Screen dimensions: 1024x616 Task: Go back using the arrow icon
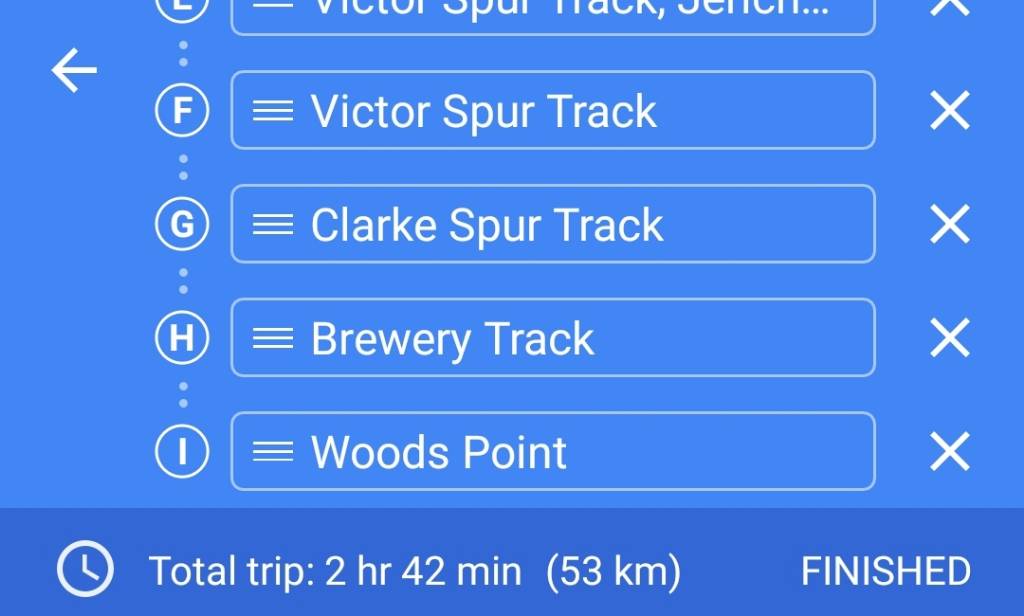click(75, 72)
